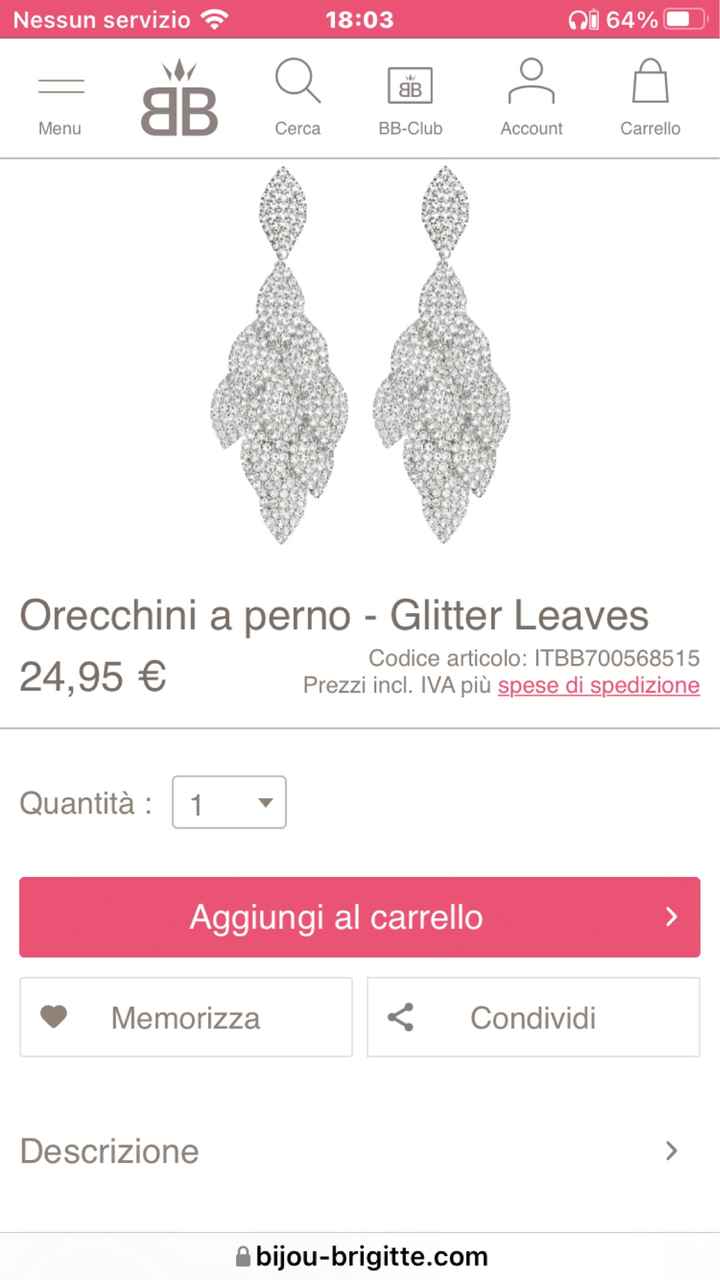
Task: Open Cerca search
Action: point(298,98)
